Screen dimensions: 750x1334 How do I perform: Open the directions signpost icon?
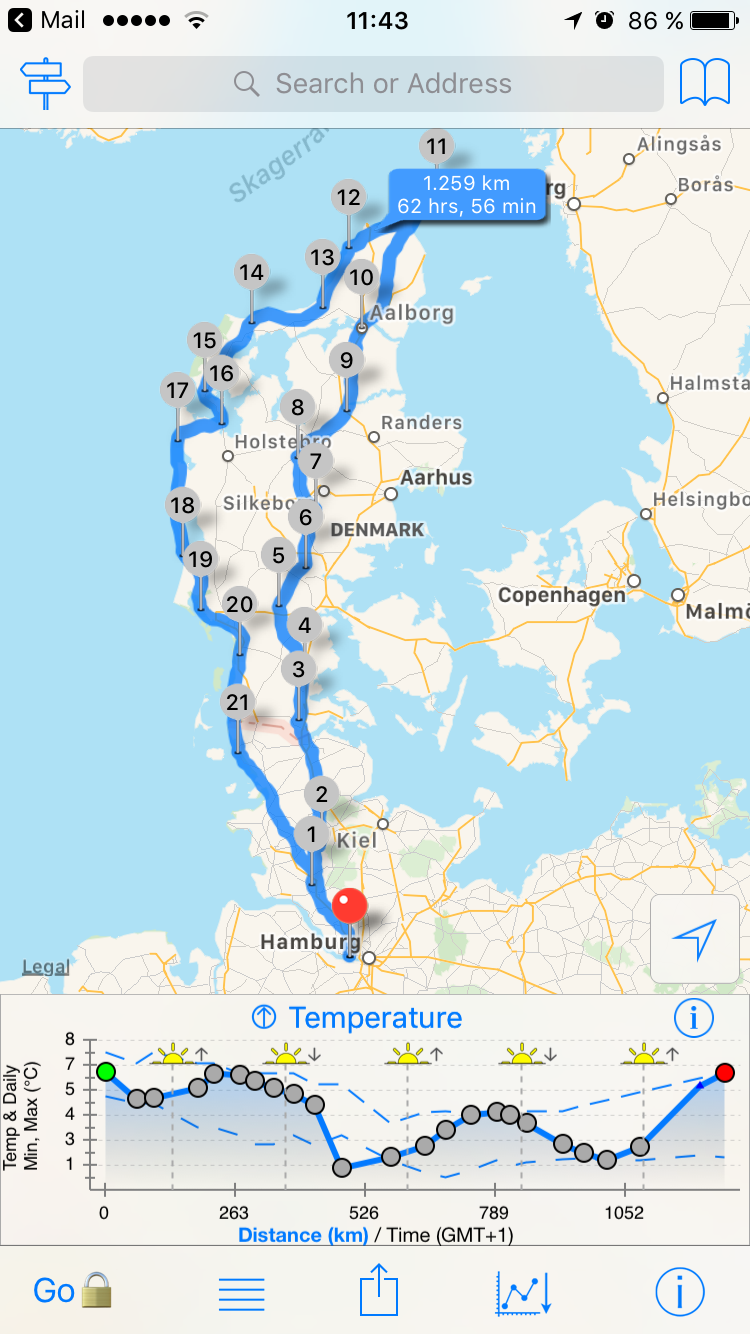tap(46, 84)
